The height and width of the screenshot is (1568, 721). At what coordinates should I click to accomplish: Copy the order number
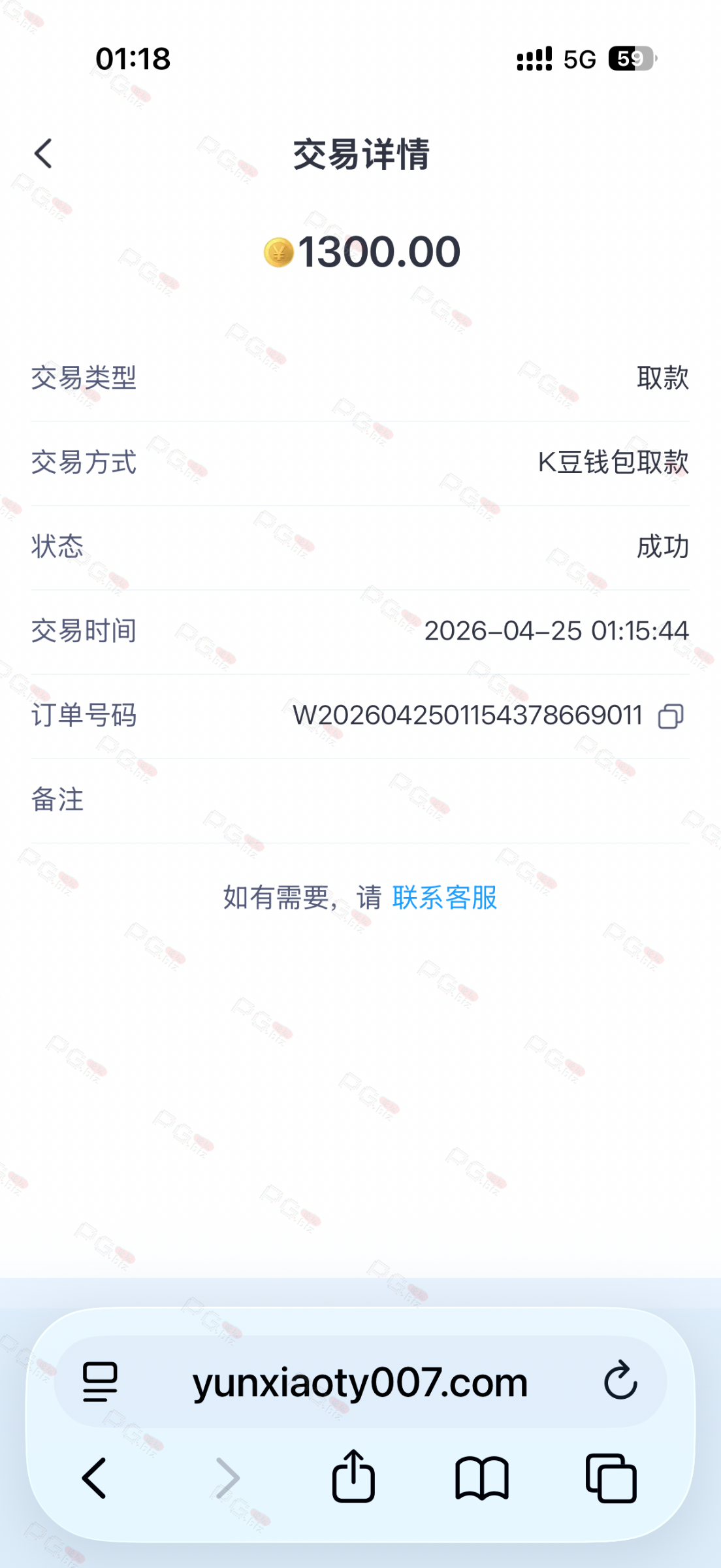point(671,716)
